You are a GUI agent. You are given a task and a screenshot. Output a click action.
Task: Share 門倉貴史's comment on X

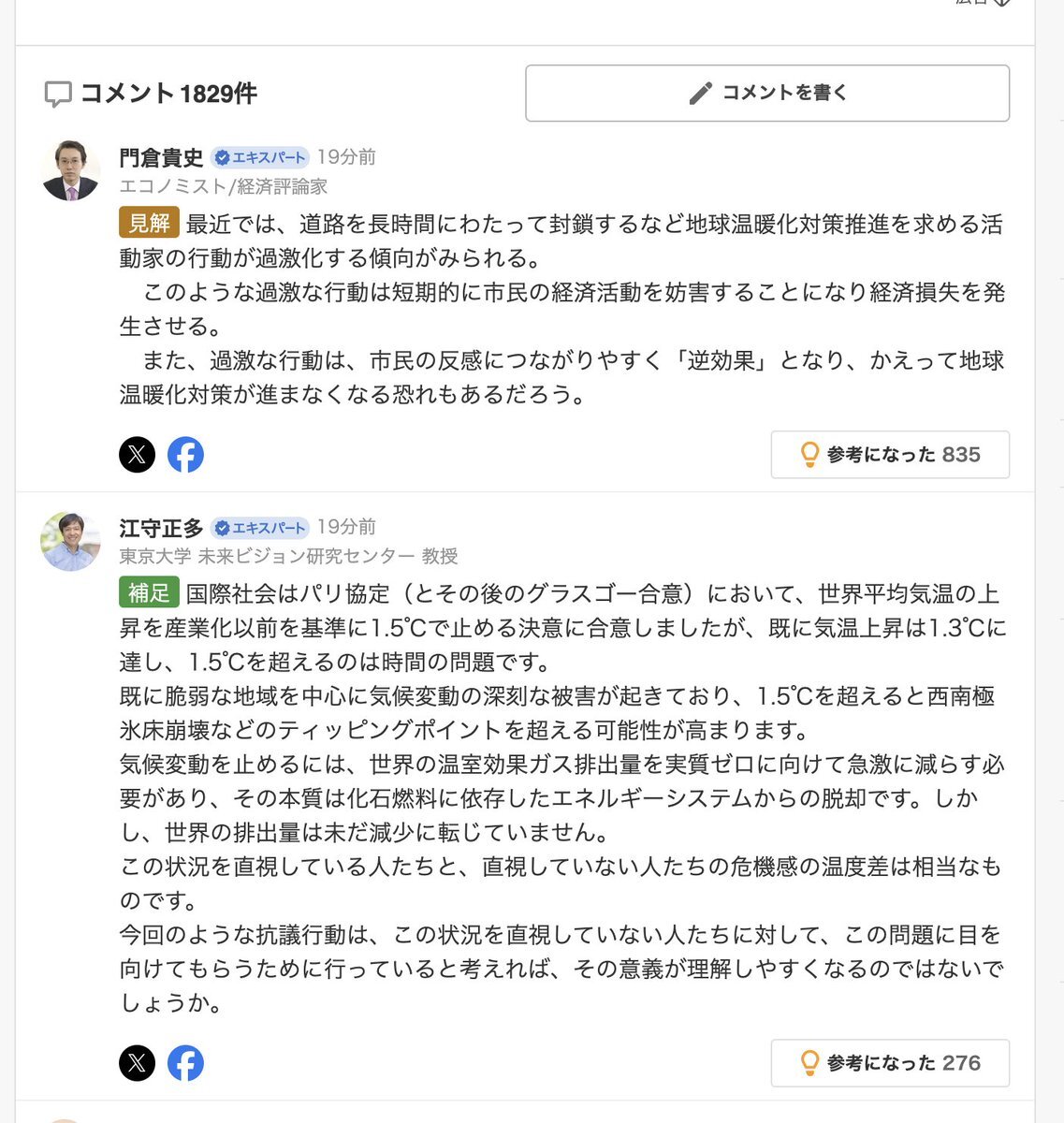tap(138, 455)
